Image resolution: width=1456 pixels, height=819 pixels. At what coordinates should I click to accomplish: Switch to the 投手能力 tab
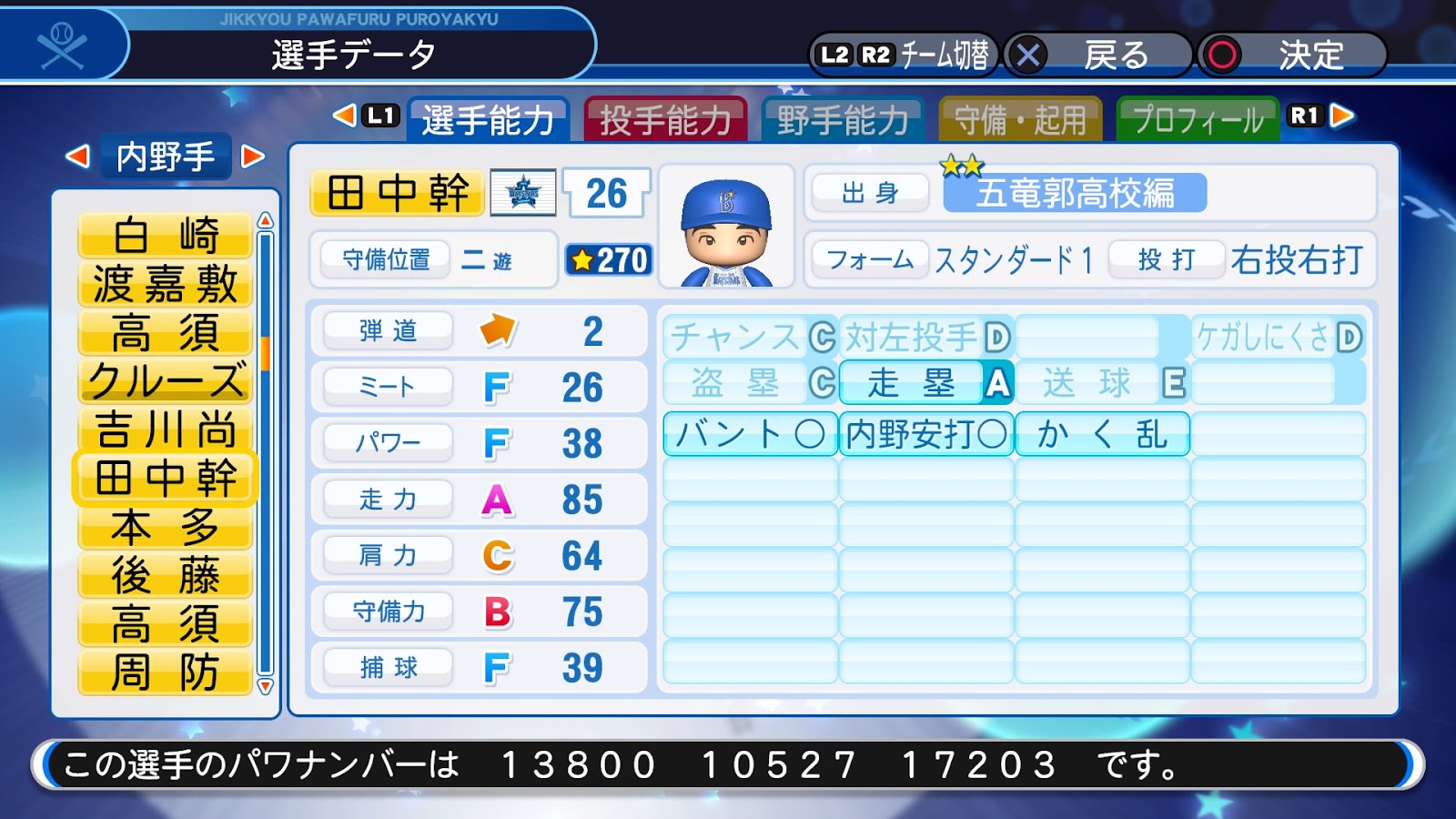pos(665,120)
